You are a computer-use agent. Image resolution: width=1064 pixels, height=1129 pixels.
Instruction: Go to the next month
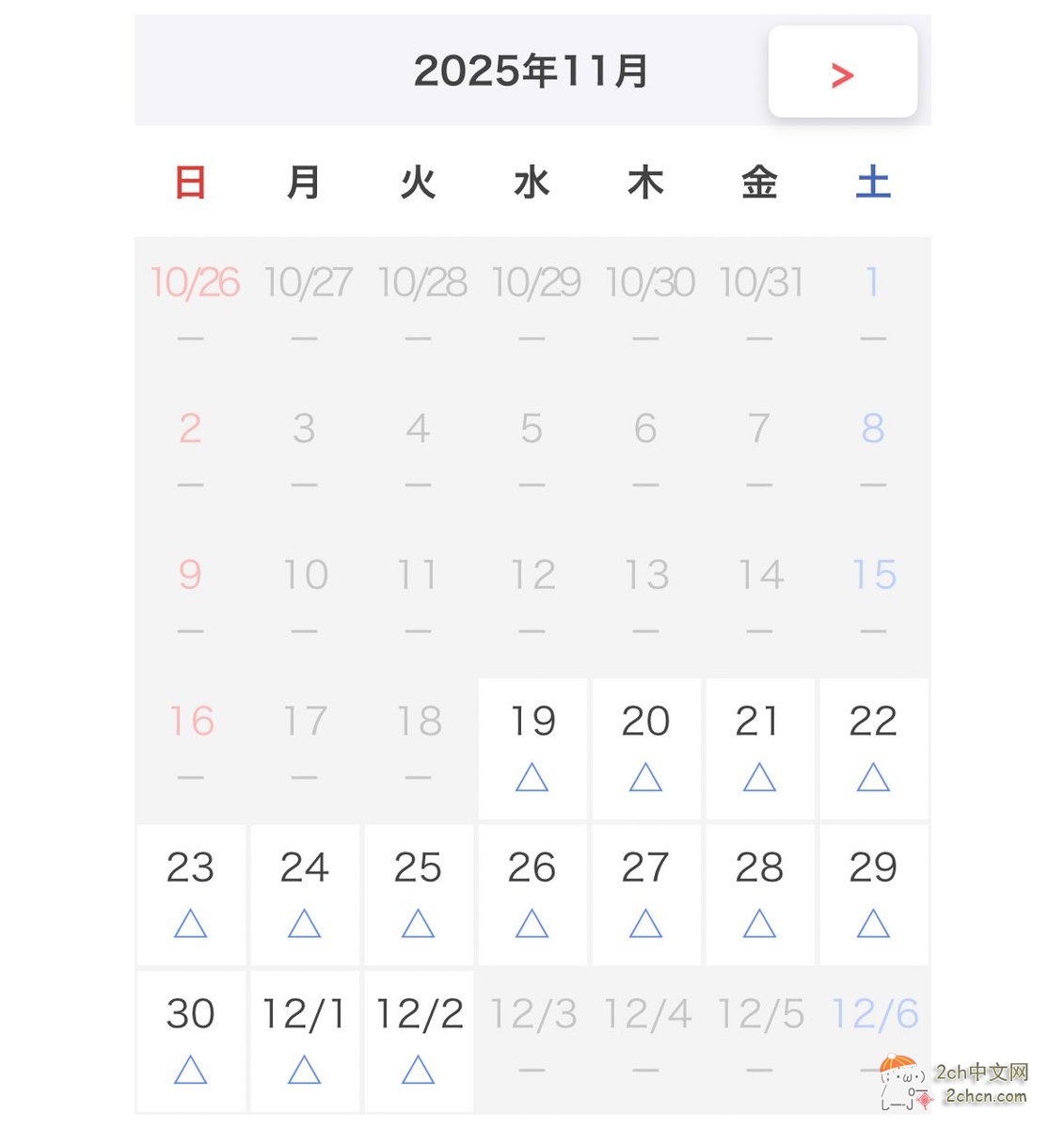click(x=842, y=72)
